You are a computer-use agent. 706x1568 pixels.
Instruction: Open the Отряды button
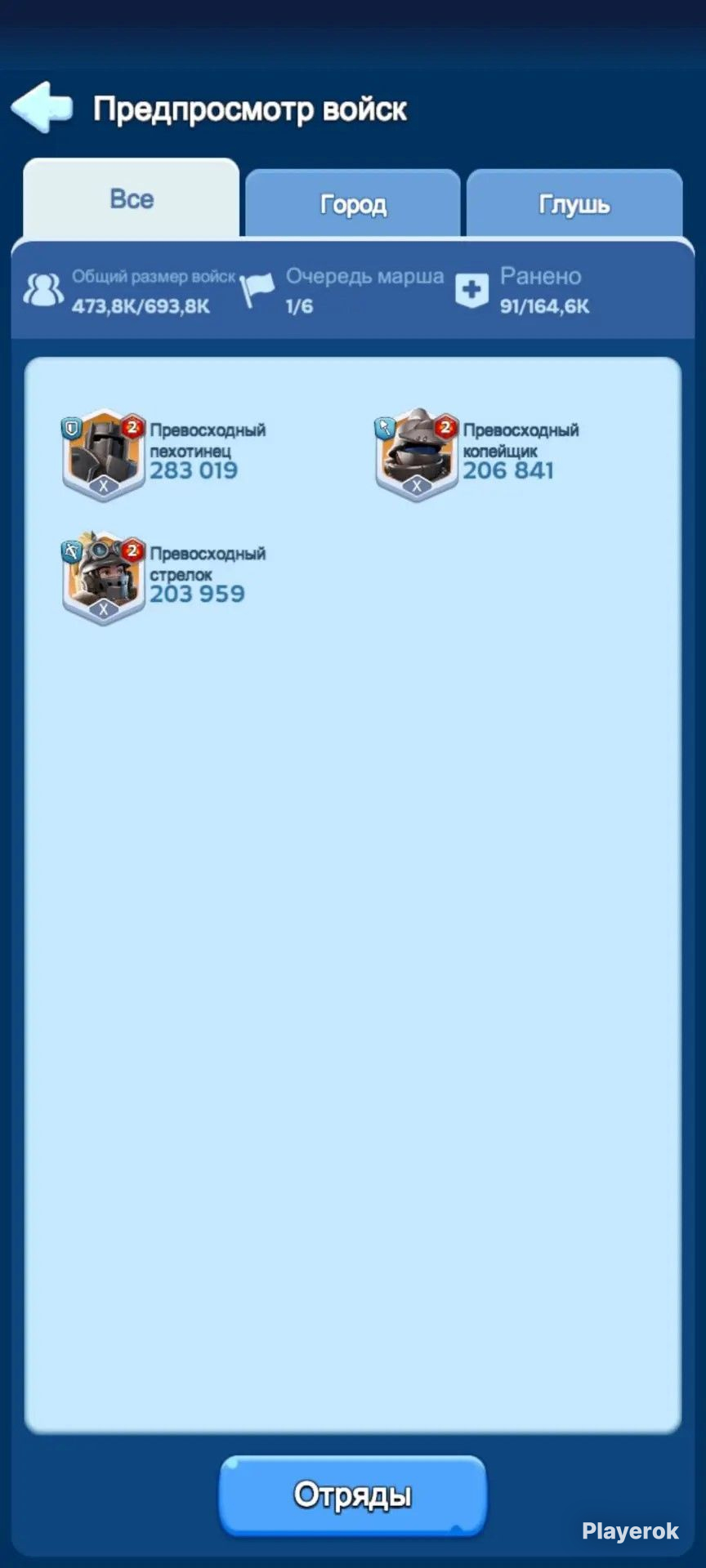tap(352, 1494)
